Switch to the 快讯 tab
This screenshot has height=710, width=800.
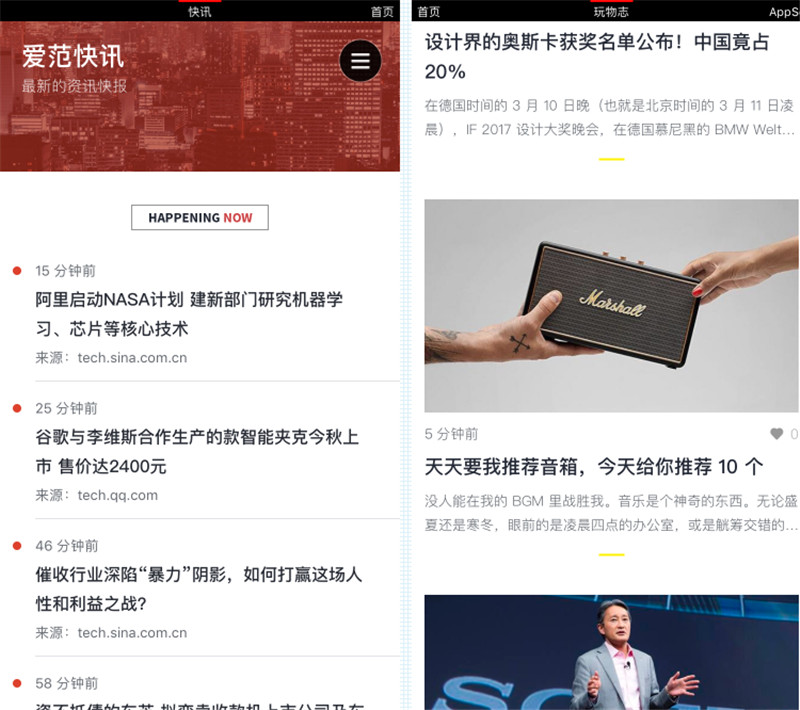200,12
